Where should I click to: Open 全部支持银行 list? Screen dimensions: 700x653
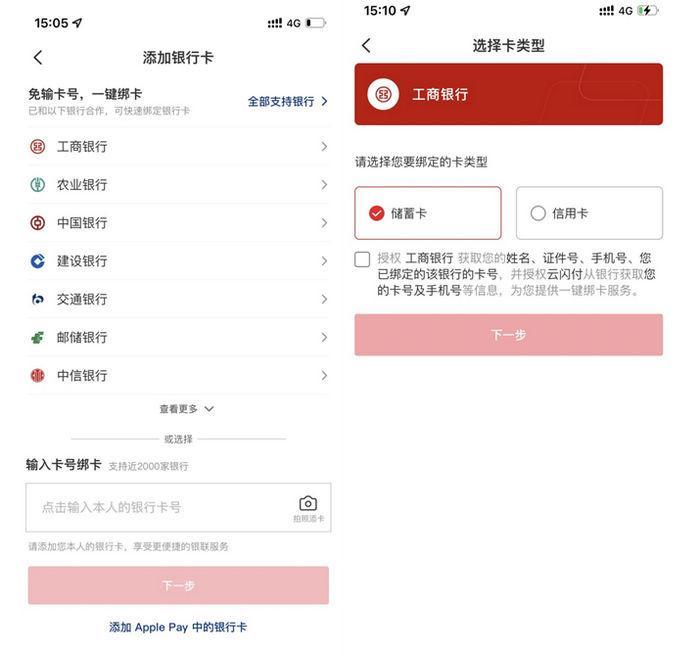pos(288,101)
